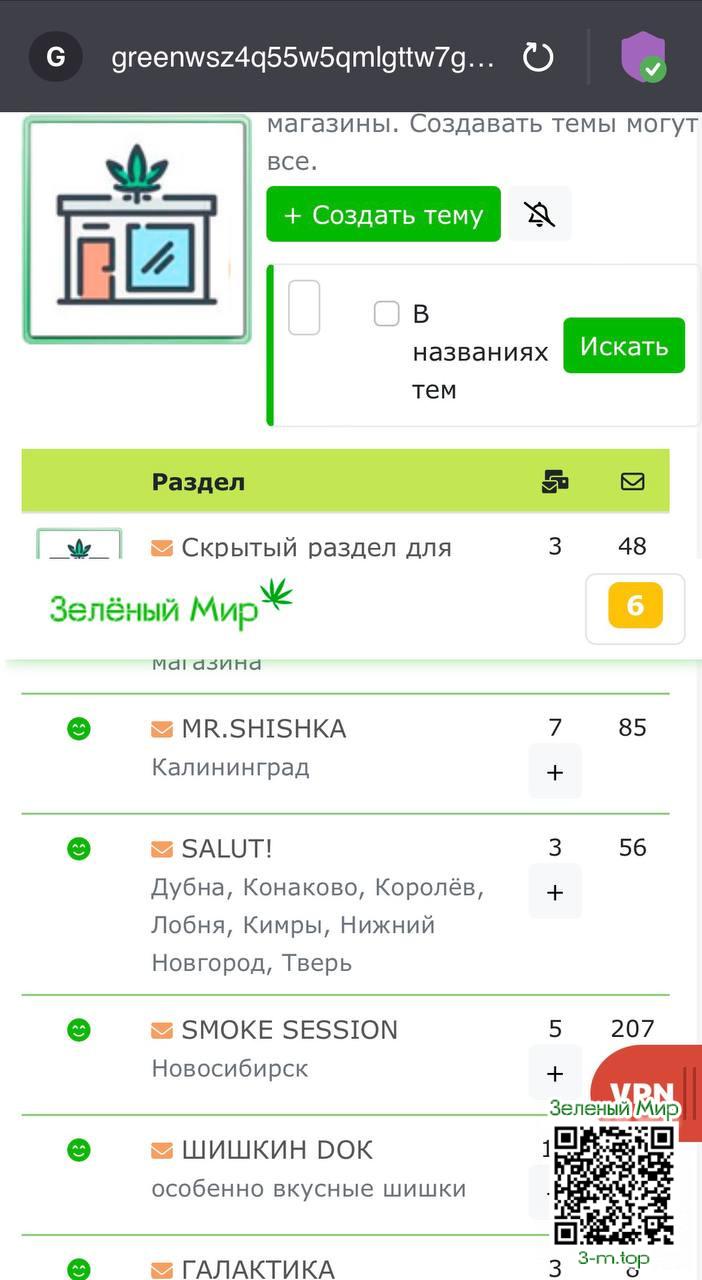Open the MR.SHISHKA section
702x1280 pixels.
coord(263,729)
